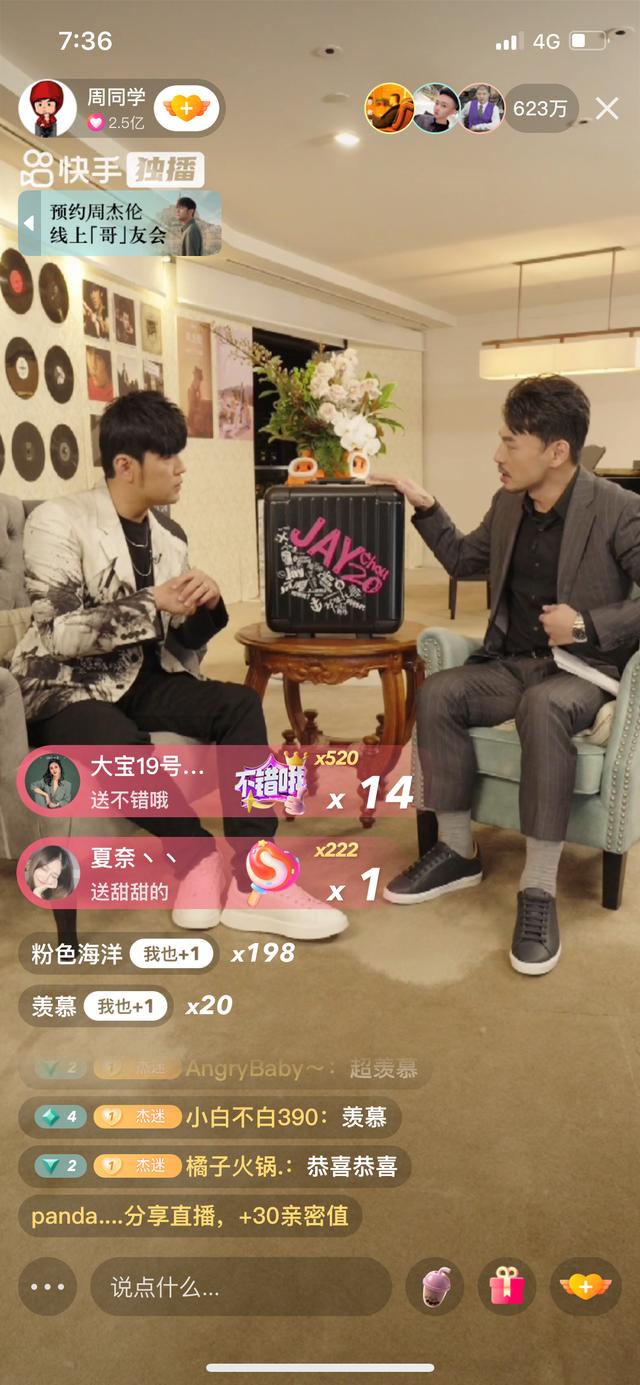Open the 预约周杰伦 线上「哥」友会 banner
Screen dimensions: 640x1385
(x=120, y=224)
